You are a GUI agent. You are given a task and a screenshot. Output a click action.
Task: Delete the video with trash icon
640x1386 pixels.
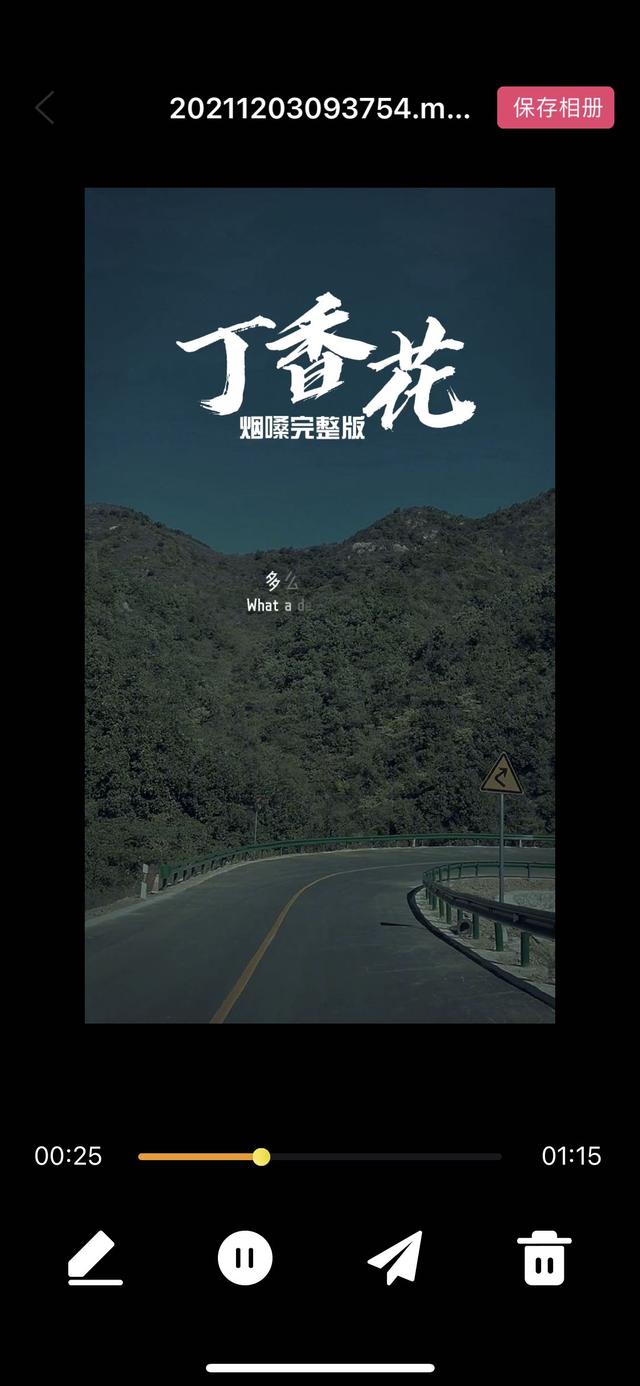tap(544, 1258)
